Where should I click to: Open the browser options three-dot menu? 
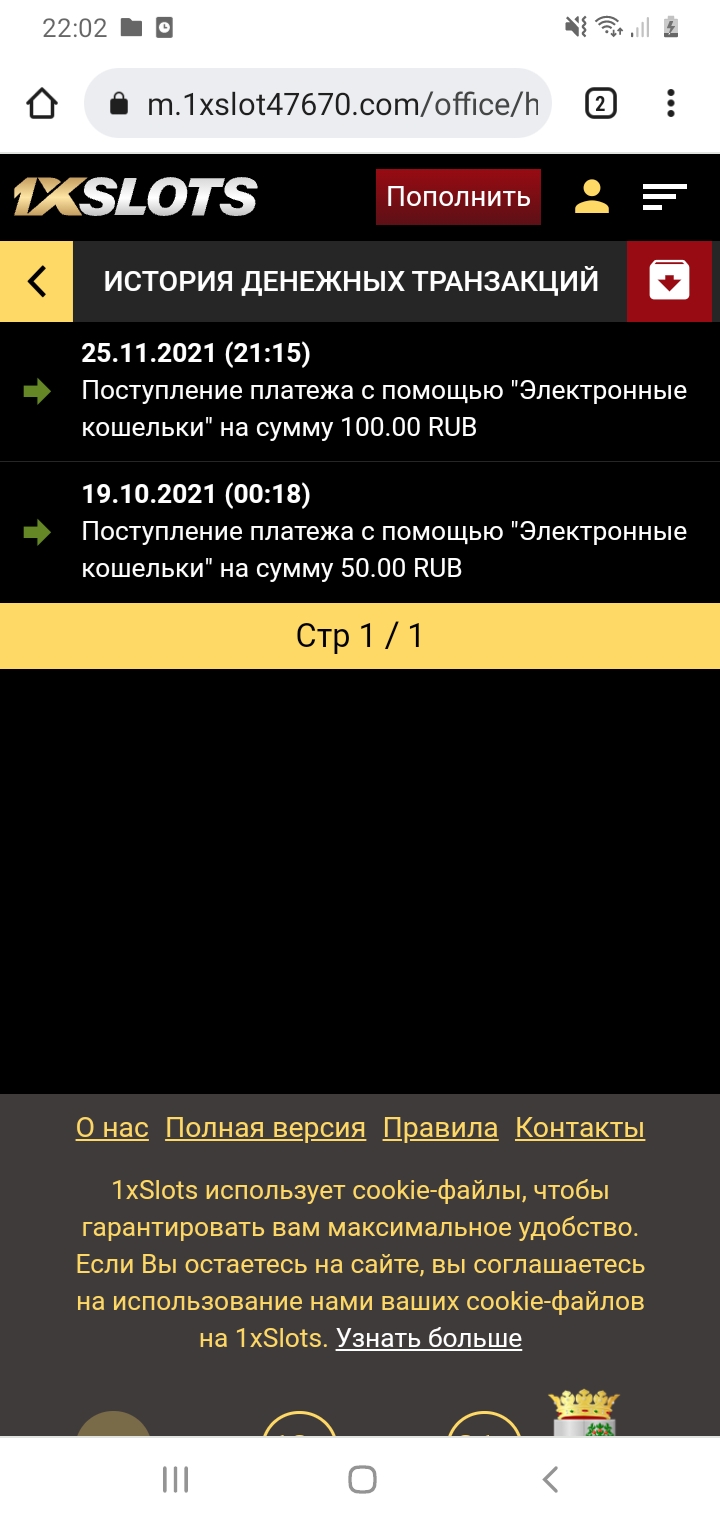pos(669,103)
